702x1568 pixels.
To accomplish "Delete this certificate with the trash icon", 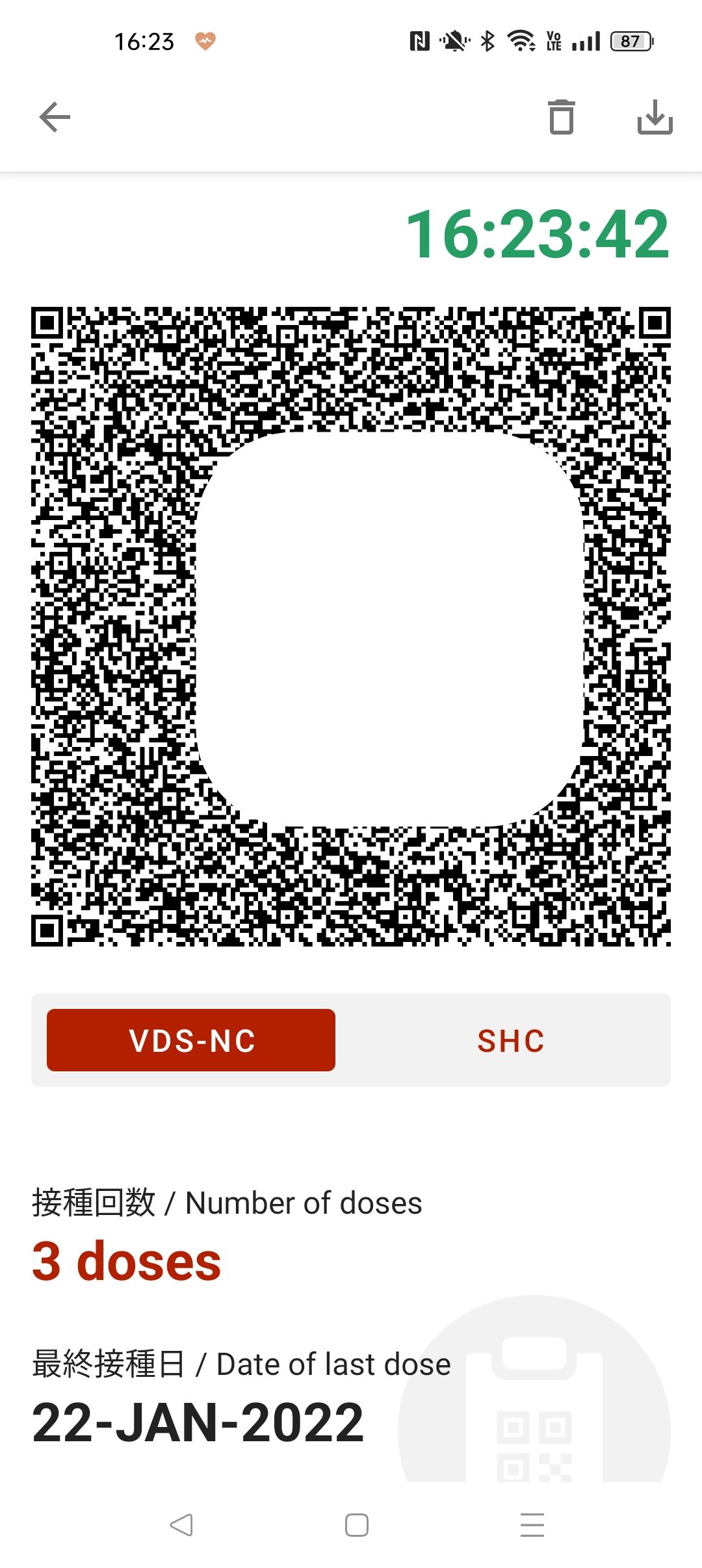I will click(562, 118).
